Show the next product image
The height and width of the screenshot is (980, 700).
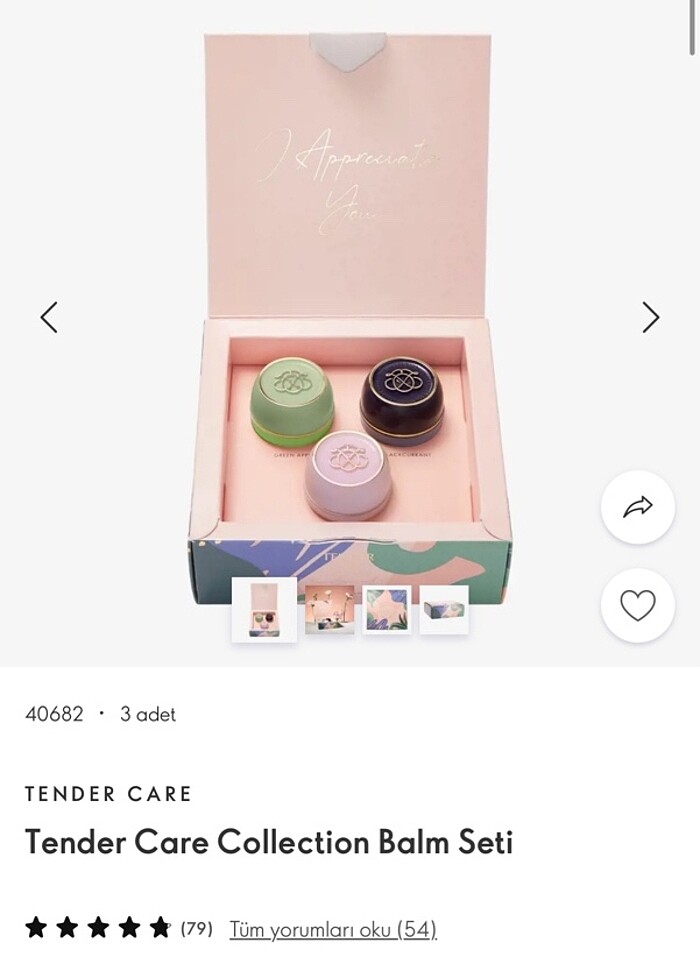click(650, 317)
